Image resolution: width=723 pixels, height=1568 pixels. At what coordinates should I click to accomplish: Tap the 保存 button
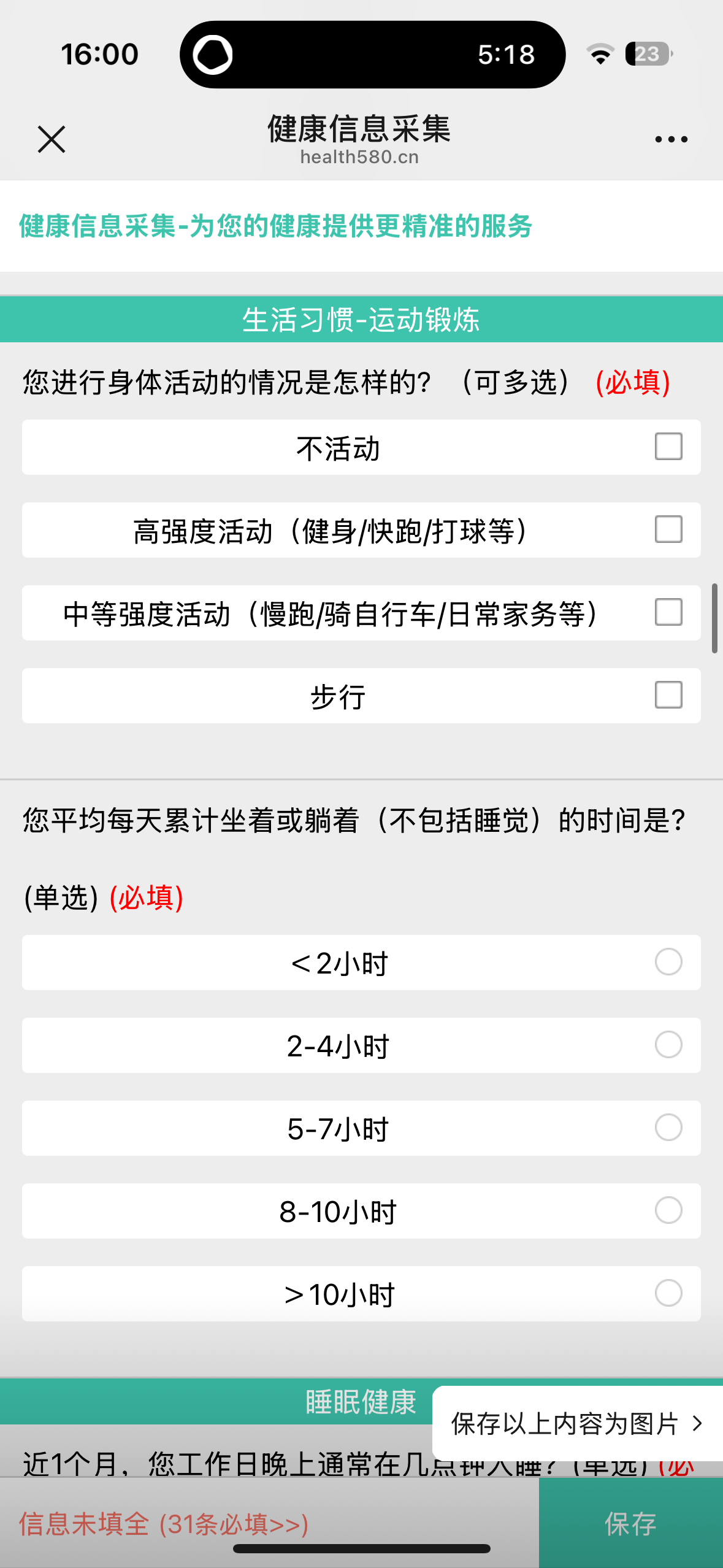click(631, 1523)
